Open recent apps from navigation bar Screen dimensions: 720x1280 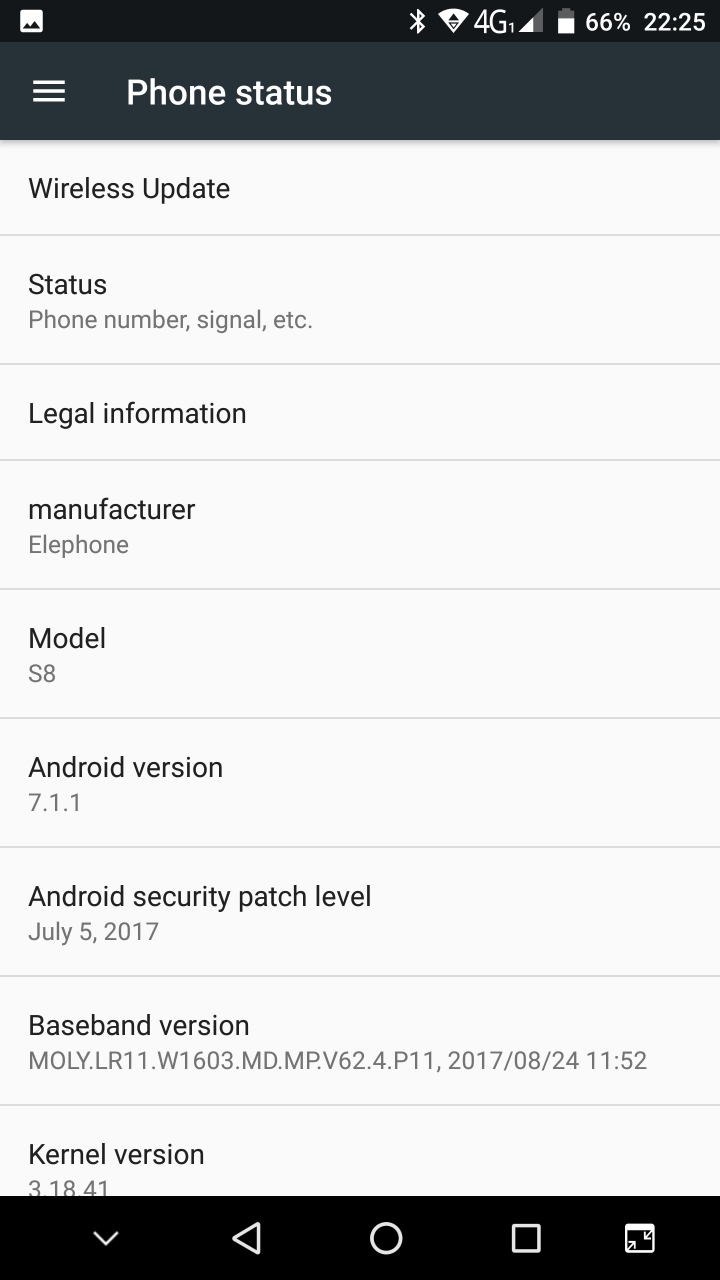[526, 1238]
